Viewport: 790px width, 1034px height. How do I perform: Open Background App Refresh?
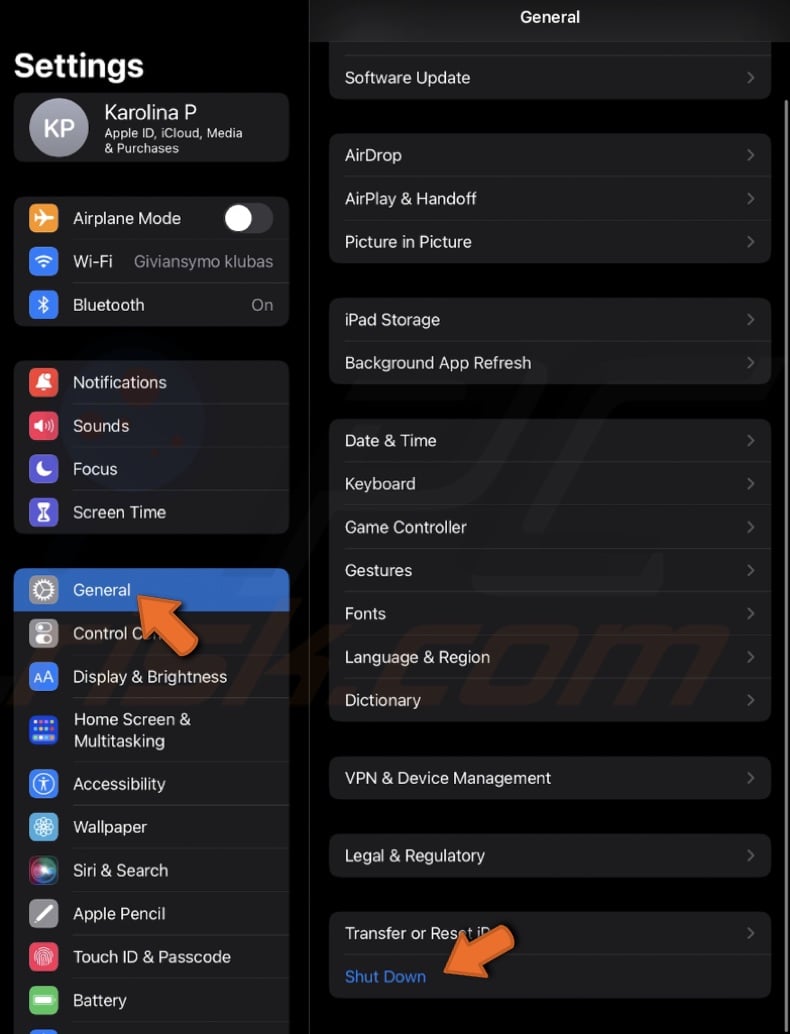tap(549, 363)
